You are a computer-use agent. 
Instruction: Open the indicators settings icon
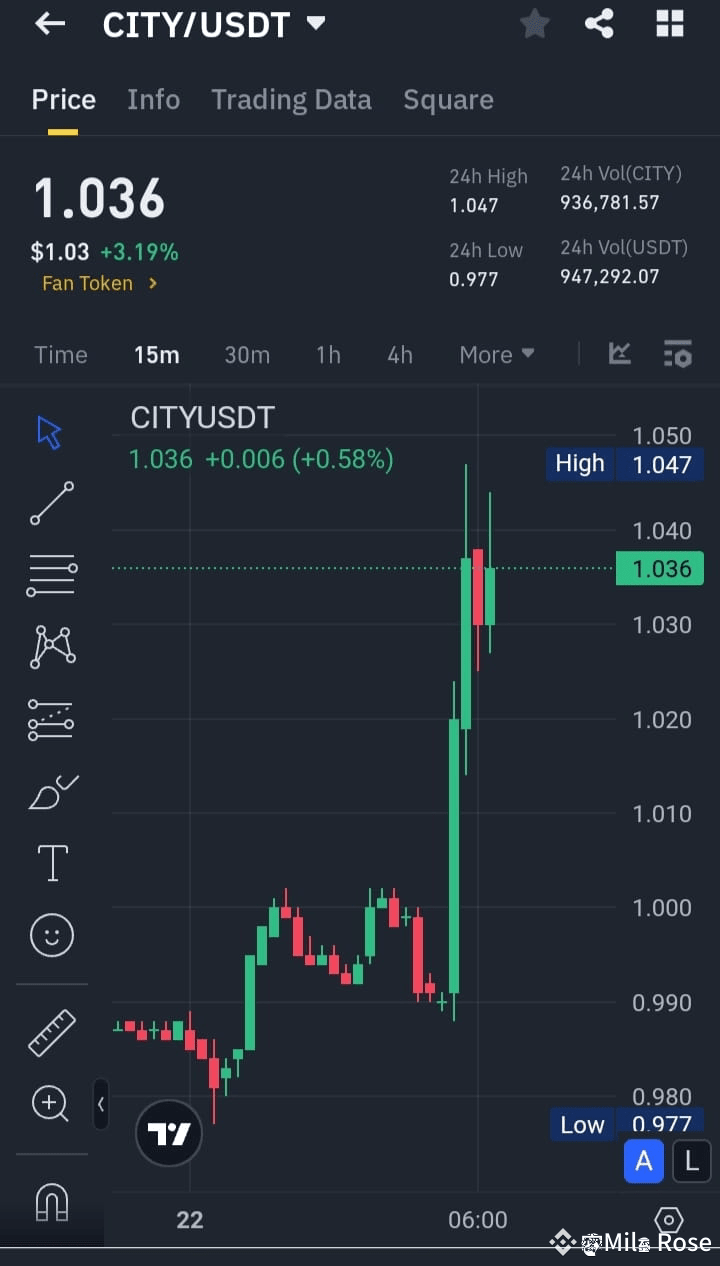point(677,353)
